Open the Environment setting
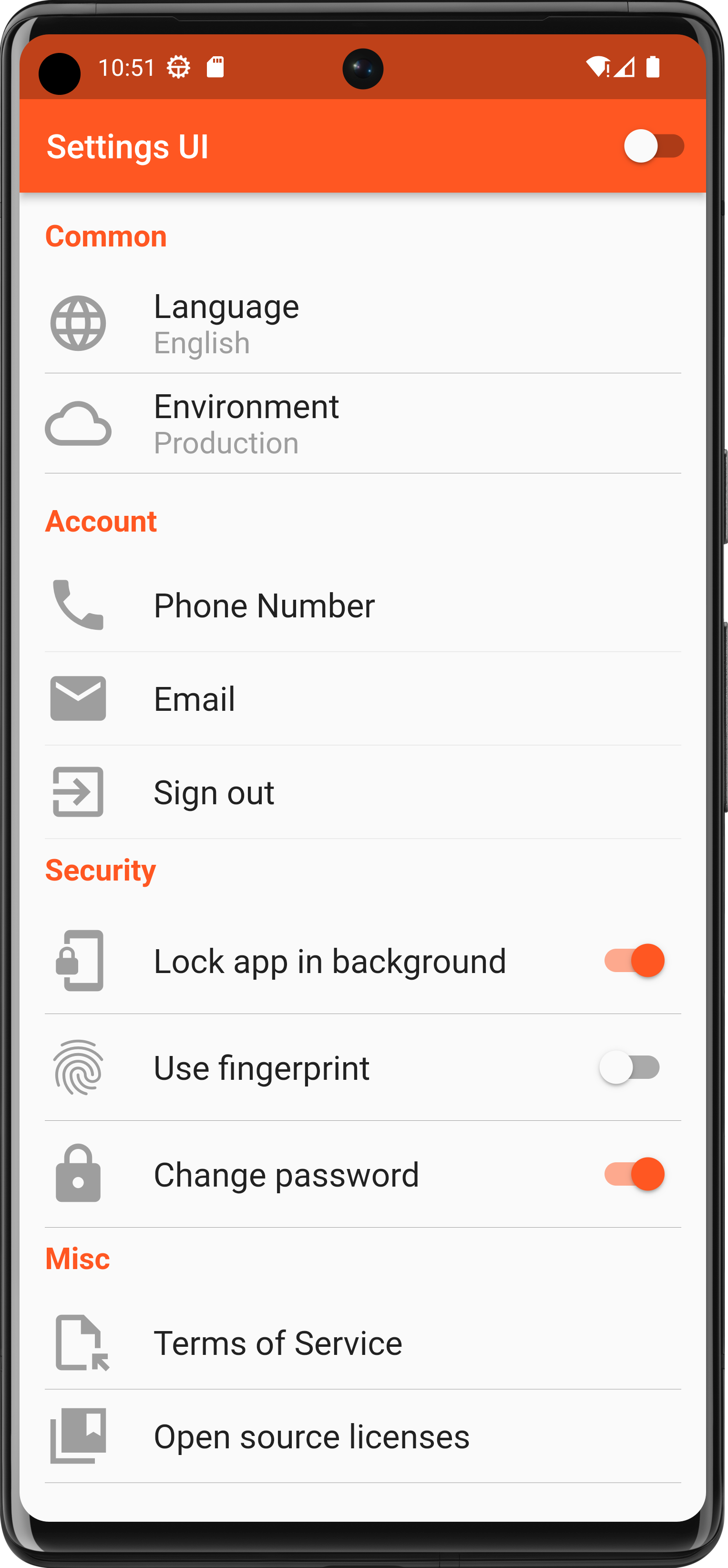This screenshot has height=1568, width=728. pyautogui.click(x=362, y=424)
